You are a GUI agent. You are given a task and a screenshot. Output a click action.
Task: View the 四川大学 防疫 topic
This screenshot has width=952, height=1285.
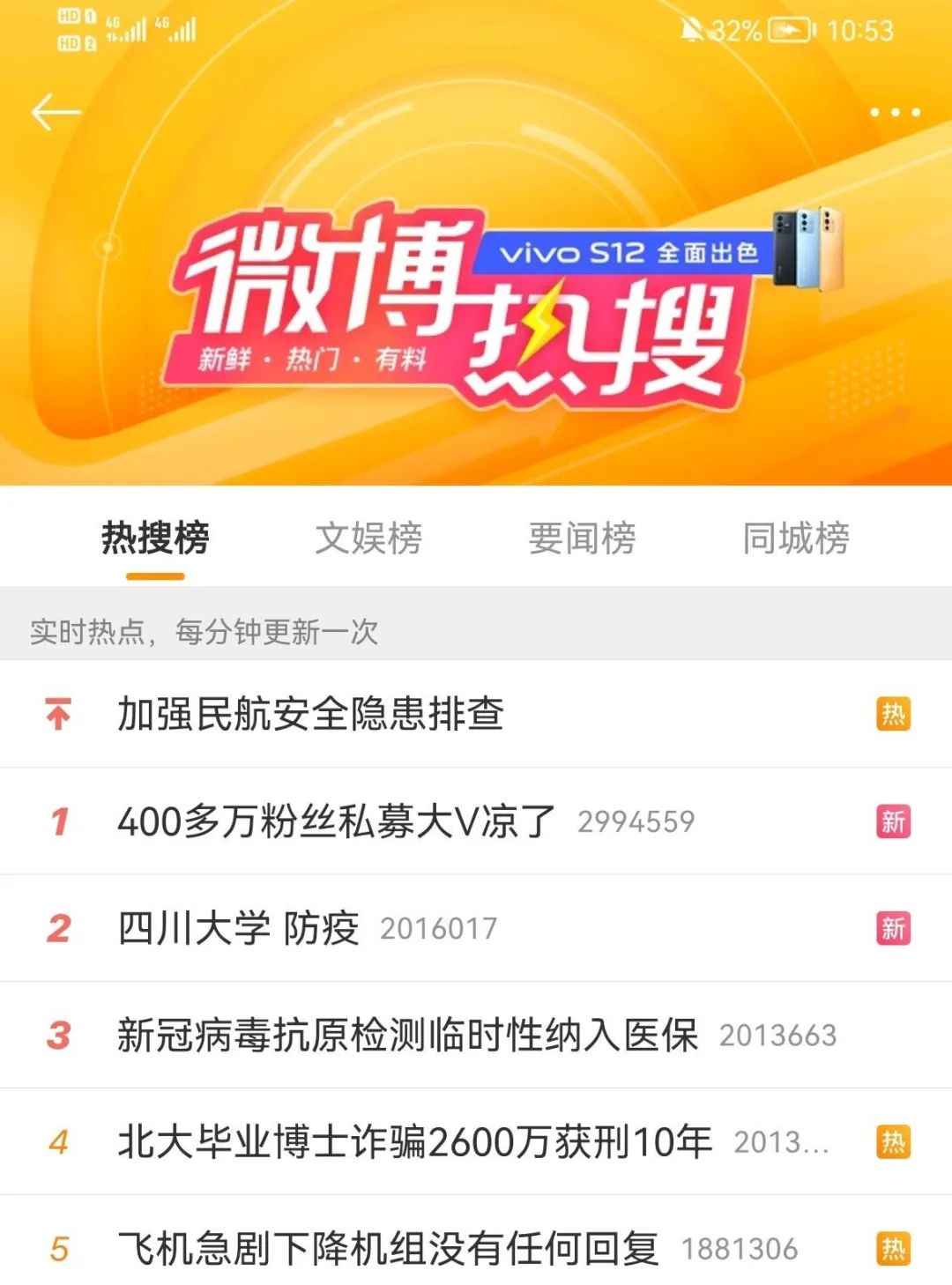click(239, 928)
